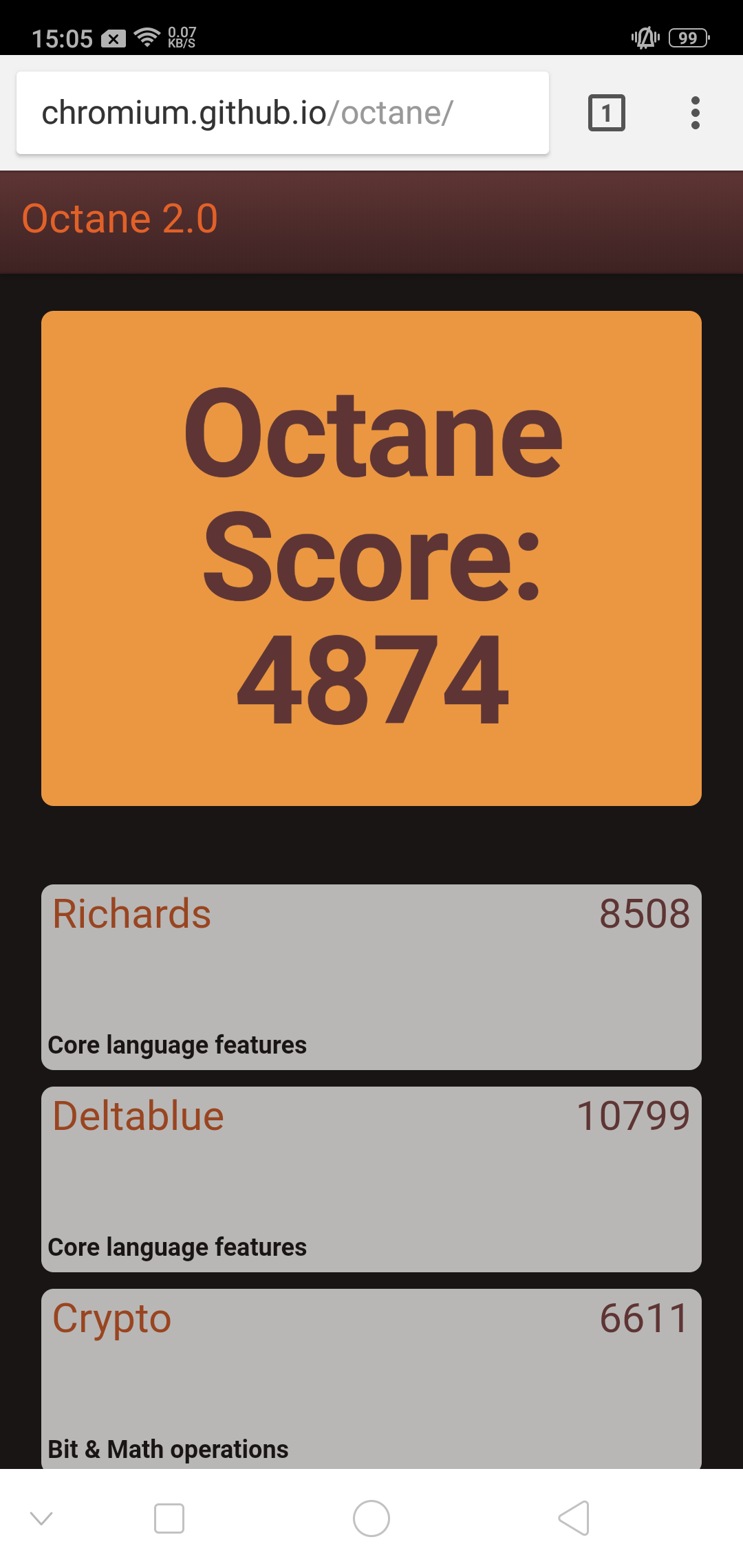The image size is (743, 1568).
Task: Open the Crypto benchmark card
Action: [x=371, y=1379]
